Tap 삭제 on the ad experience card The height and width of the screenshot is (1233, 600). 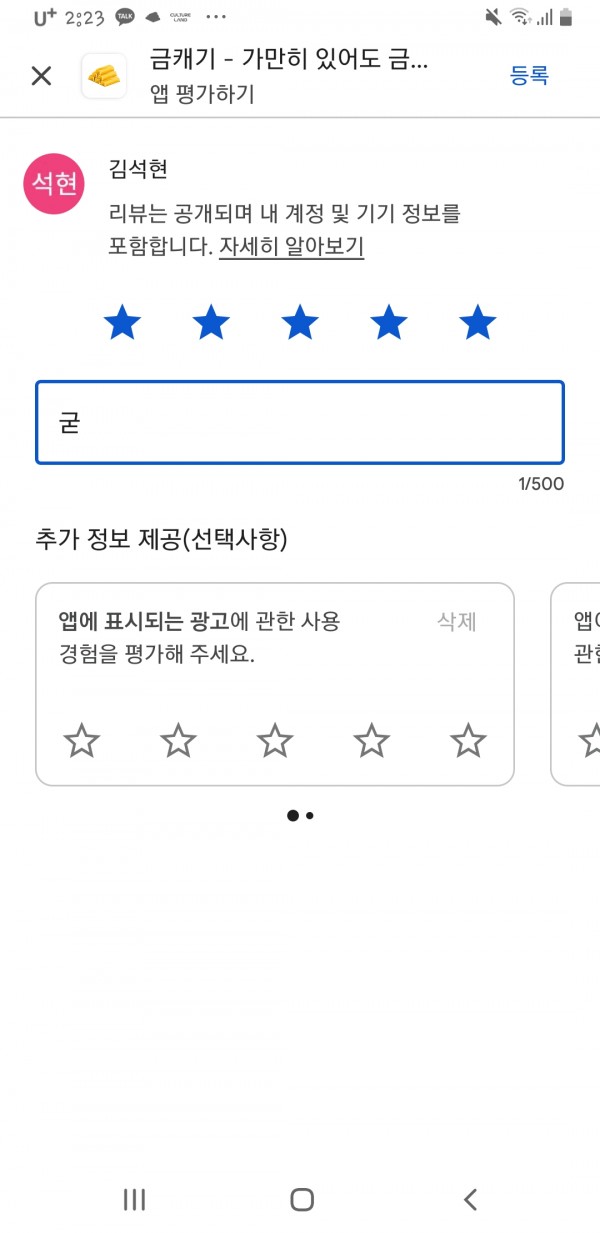pos(457,622)
